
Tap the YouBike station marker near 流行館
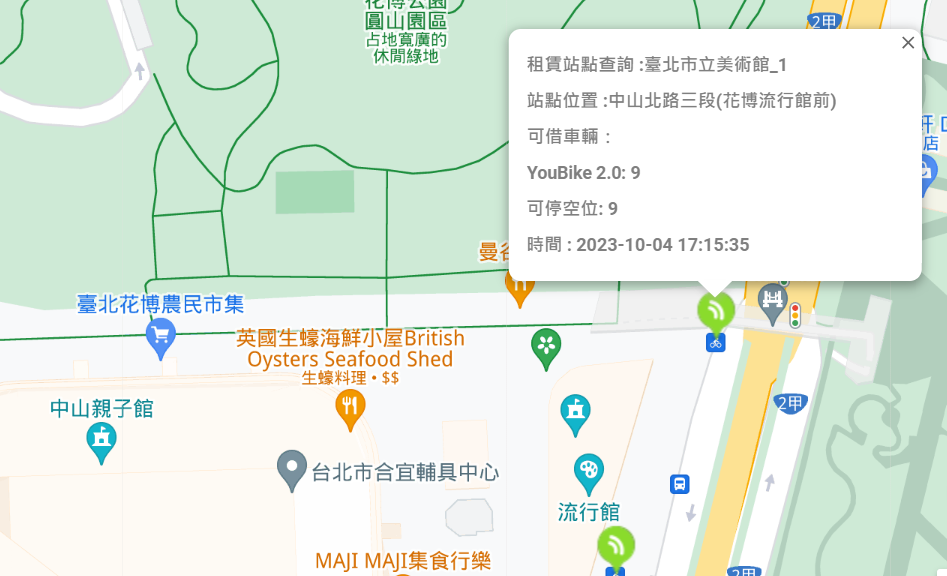click(616, 546)
